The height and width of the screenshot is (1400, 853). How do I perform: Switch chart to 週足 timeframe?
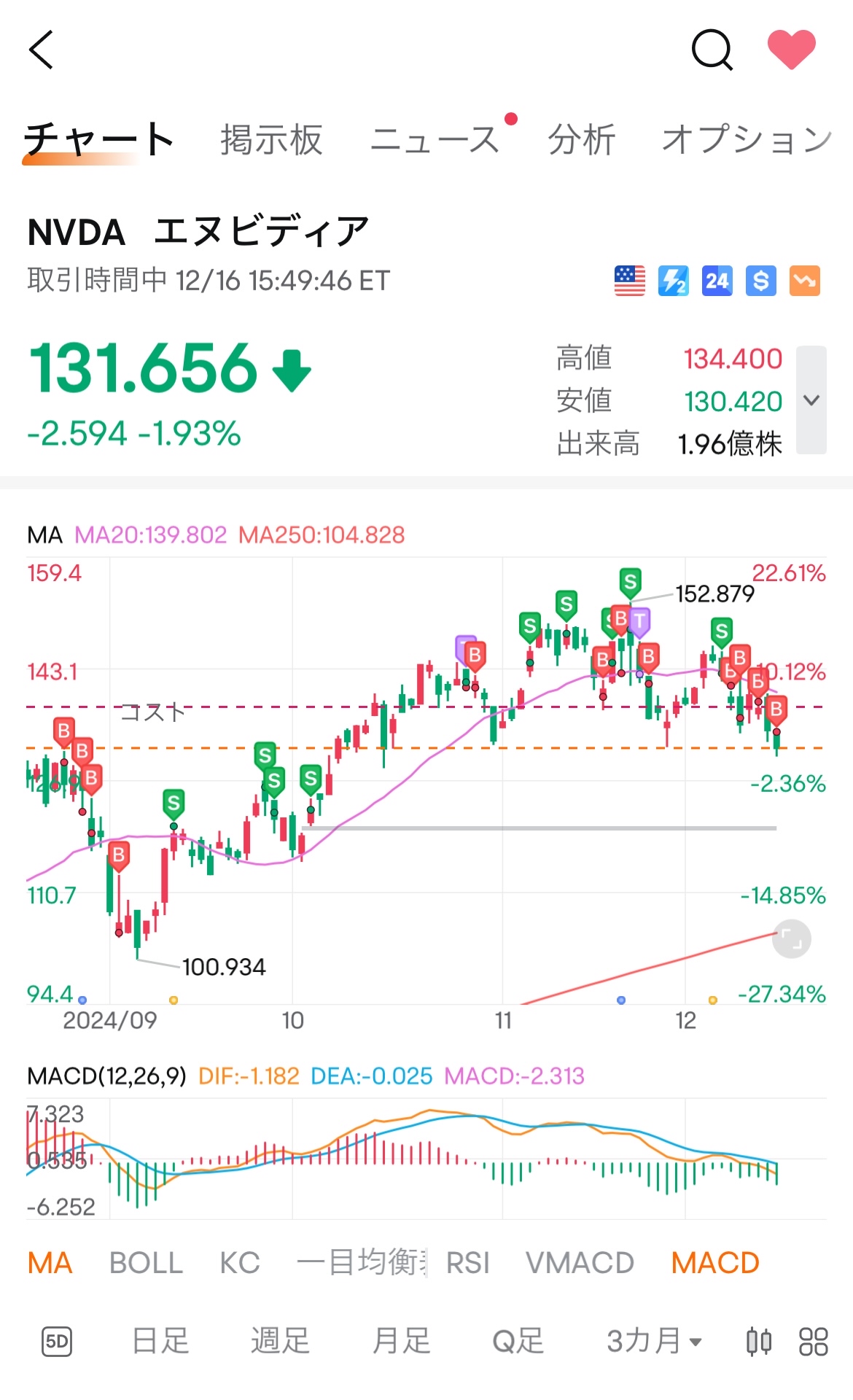[x=281, y=1341]
